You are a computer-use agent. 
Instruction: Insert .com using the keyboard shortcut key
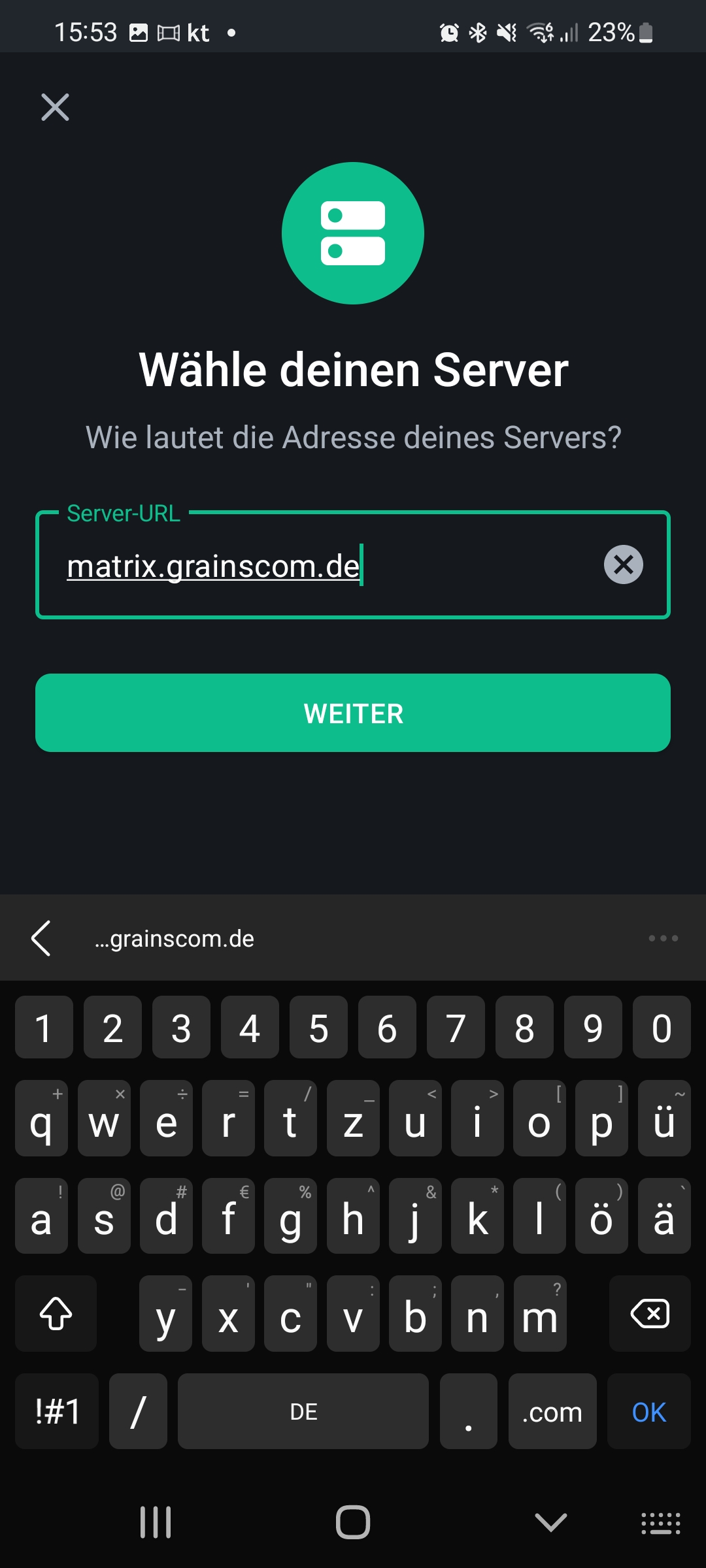pyautogui.click(x=552, y=1412)
